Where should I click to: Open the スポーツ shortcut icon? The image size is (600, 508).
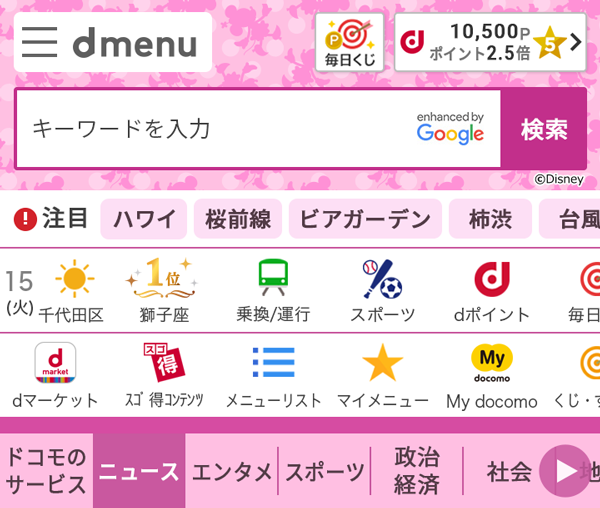382,290
